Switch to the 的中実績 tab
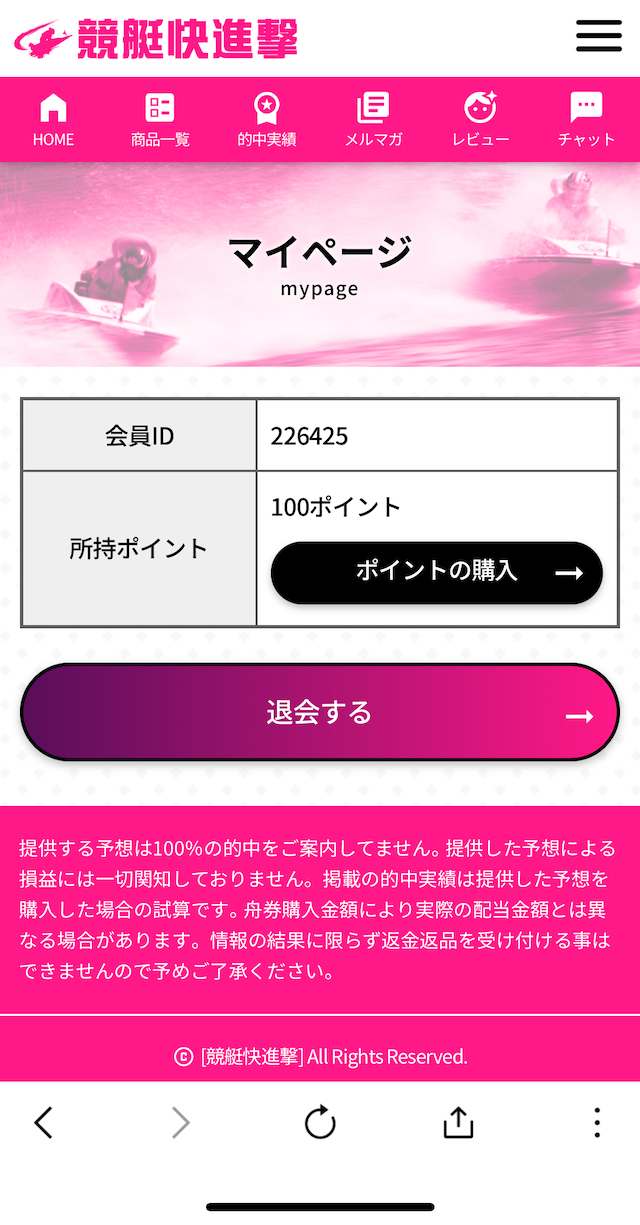Image resolution: width=640 pixels, height=1225 pixels. 266,120
